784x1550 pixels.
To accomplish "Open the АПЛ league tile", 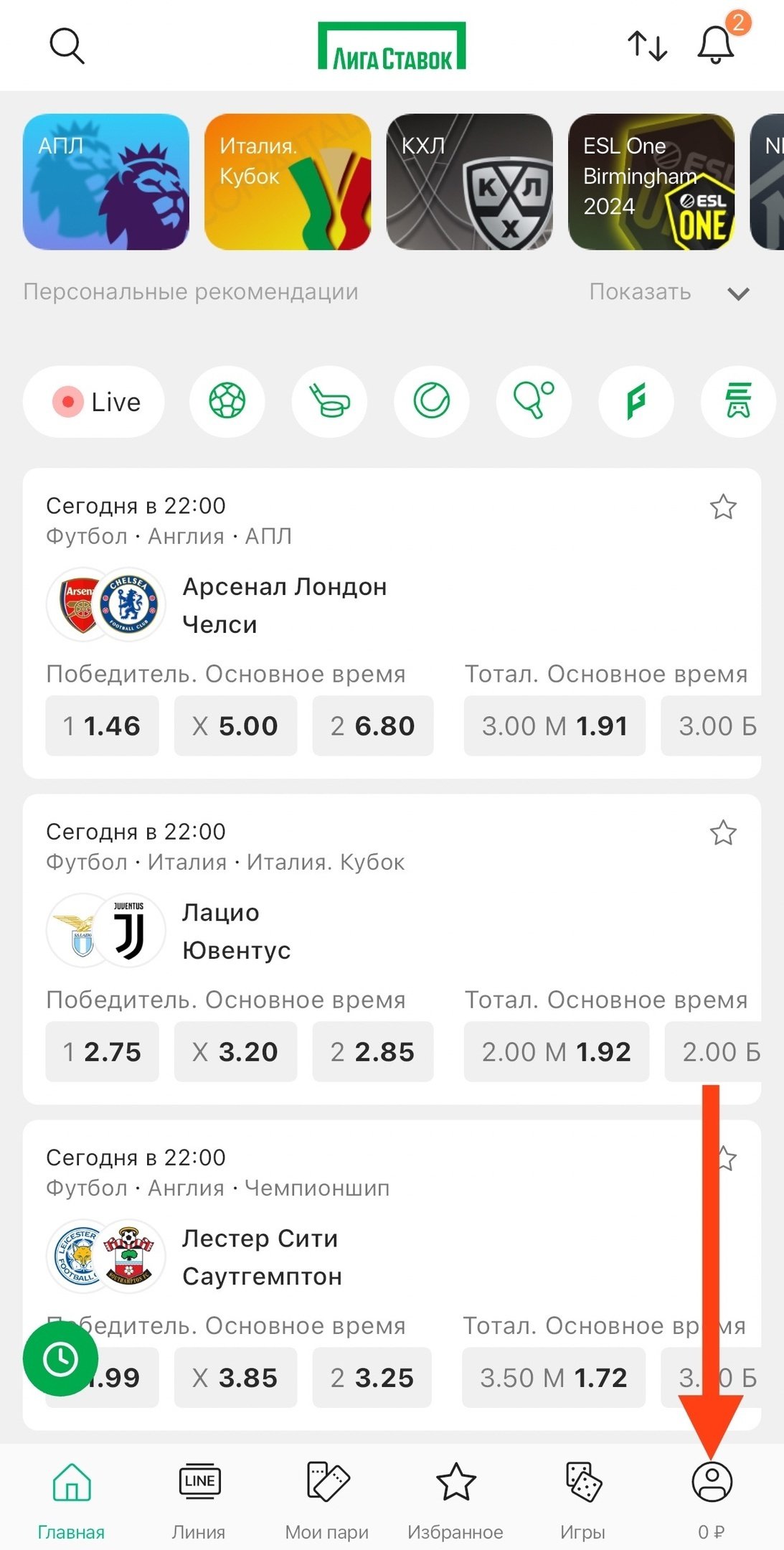I will (106, 182).
